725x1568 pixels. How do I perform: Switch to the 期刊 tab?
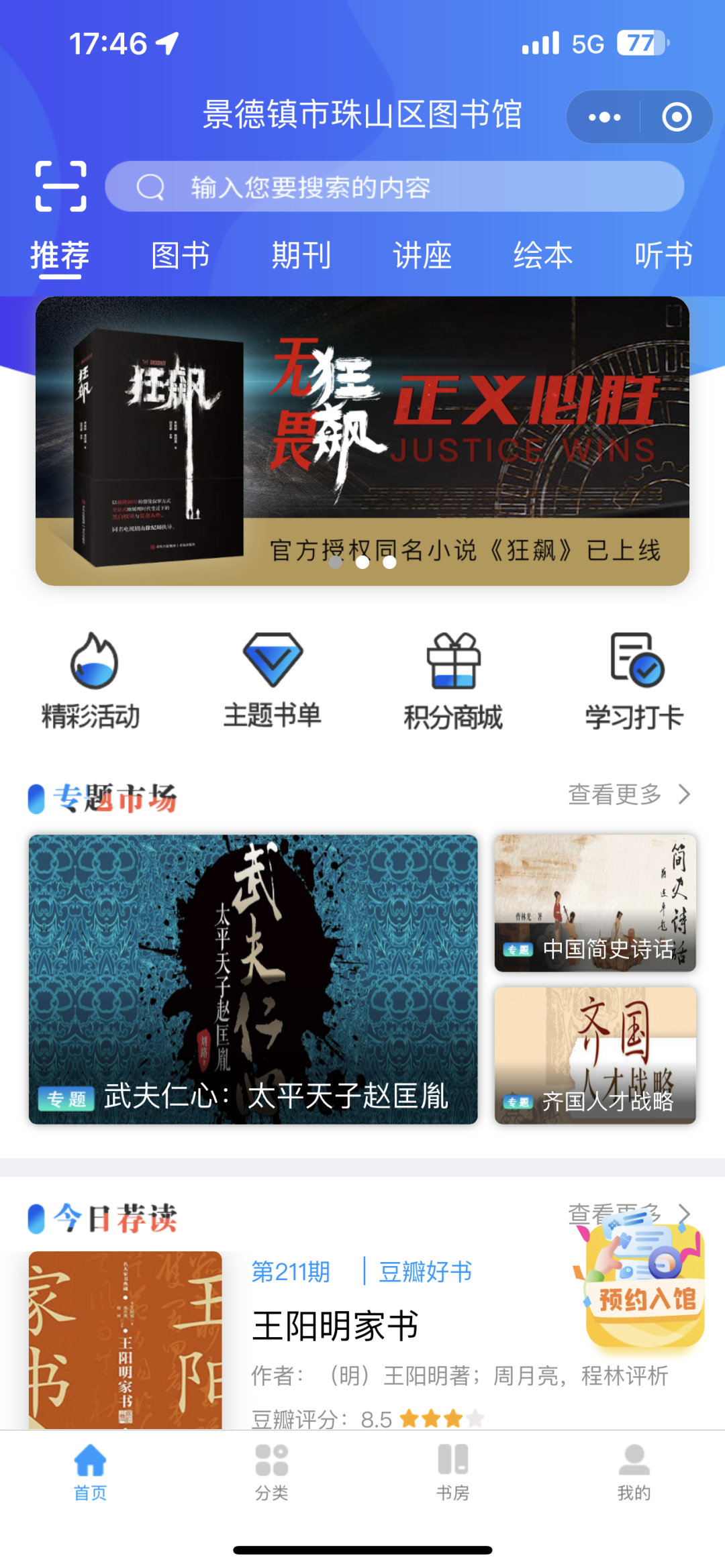(x=301, y=256)
